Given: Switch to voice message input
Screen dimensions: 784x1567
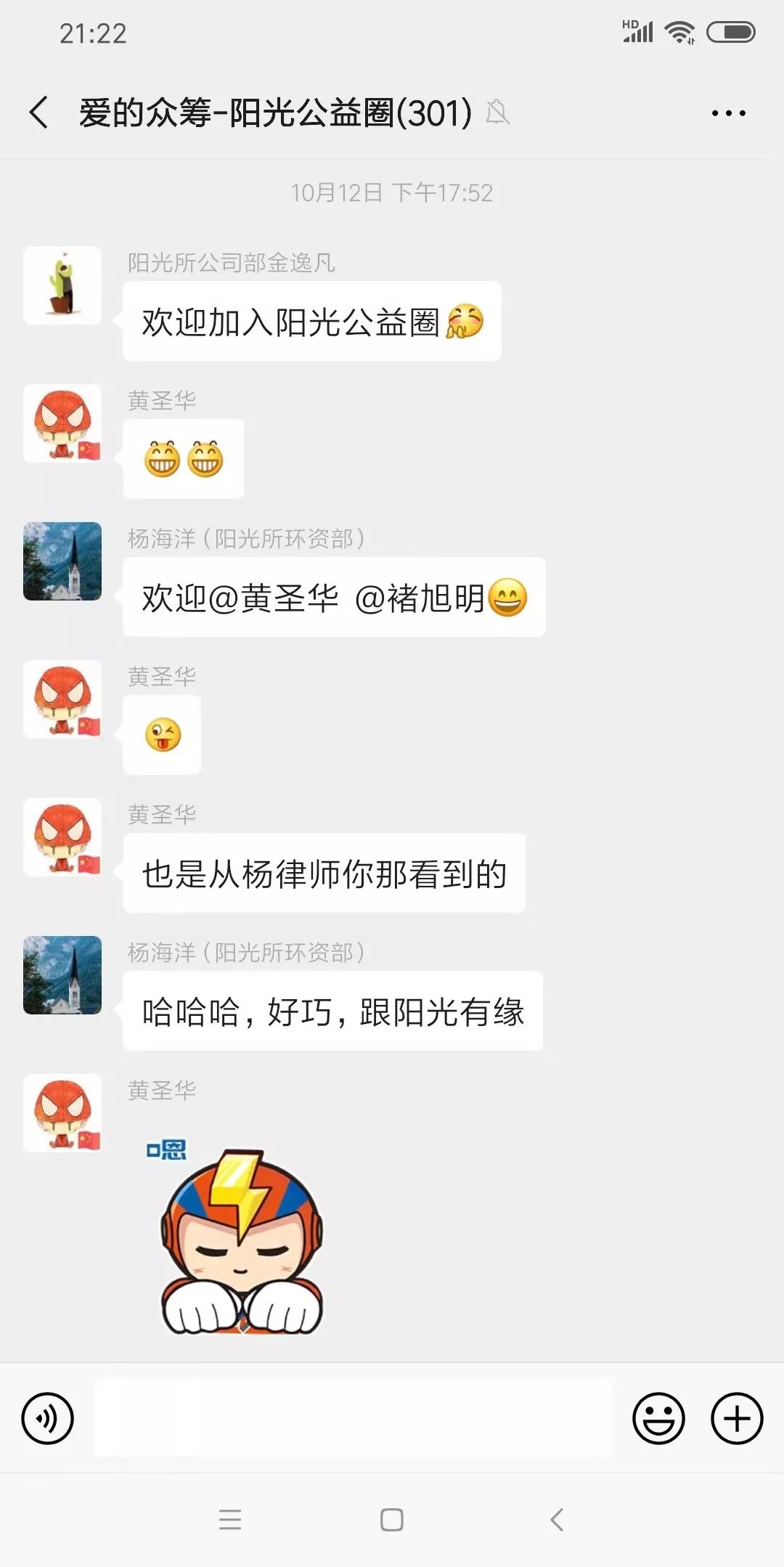Looking at the screenshot, I should point(48,1418).
